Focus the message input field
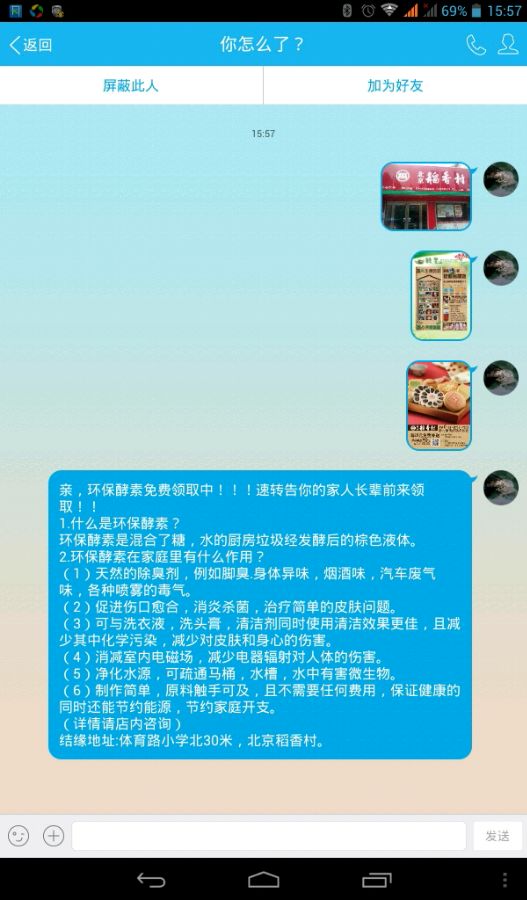Viewport: 527px width, 900px height. tap(269, 836)
